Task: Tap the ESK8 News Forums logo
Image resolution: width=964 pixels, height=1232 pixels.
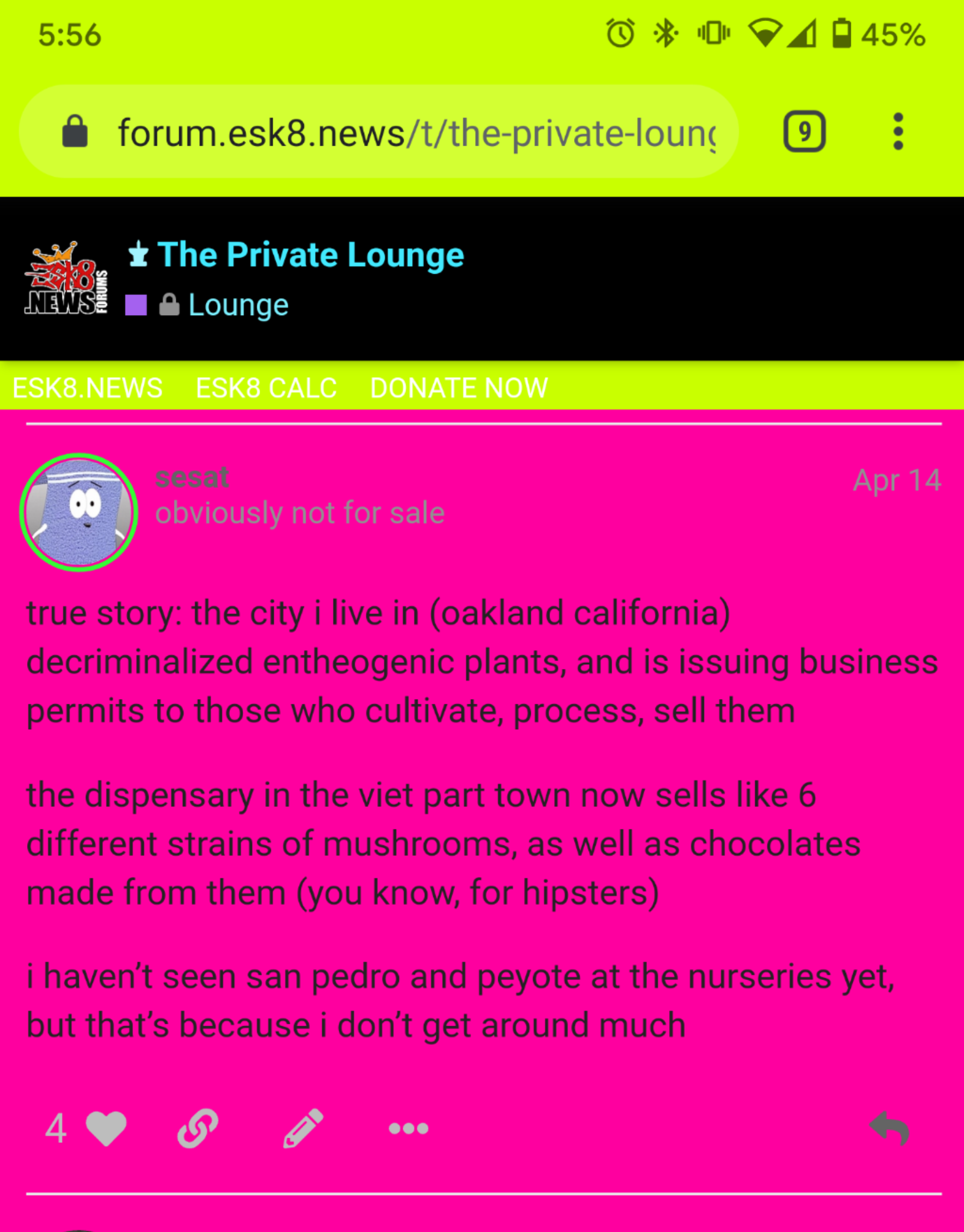Action: (66, 279)
